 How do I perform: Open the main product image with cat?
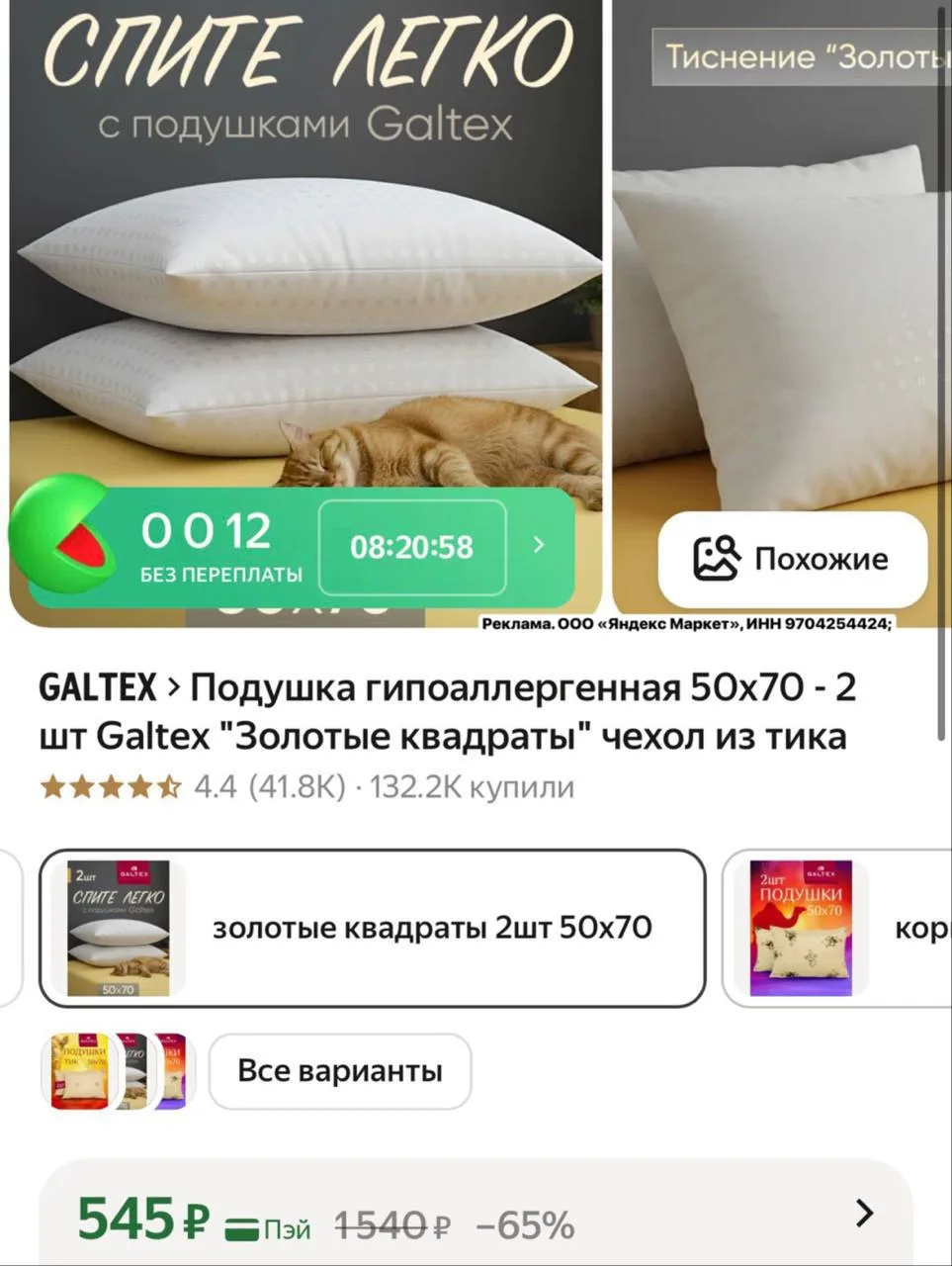(305, 247)
